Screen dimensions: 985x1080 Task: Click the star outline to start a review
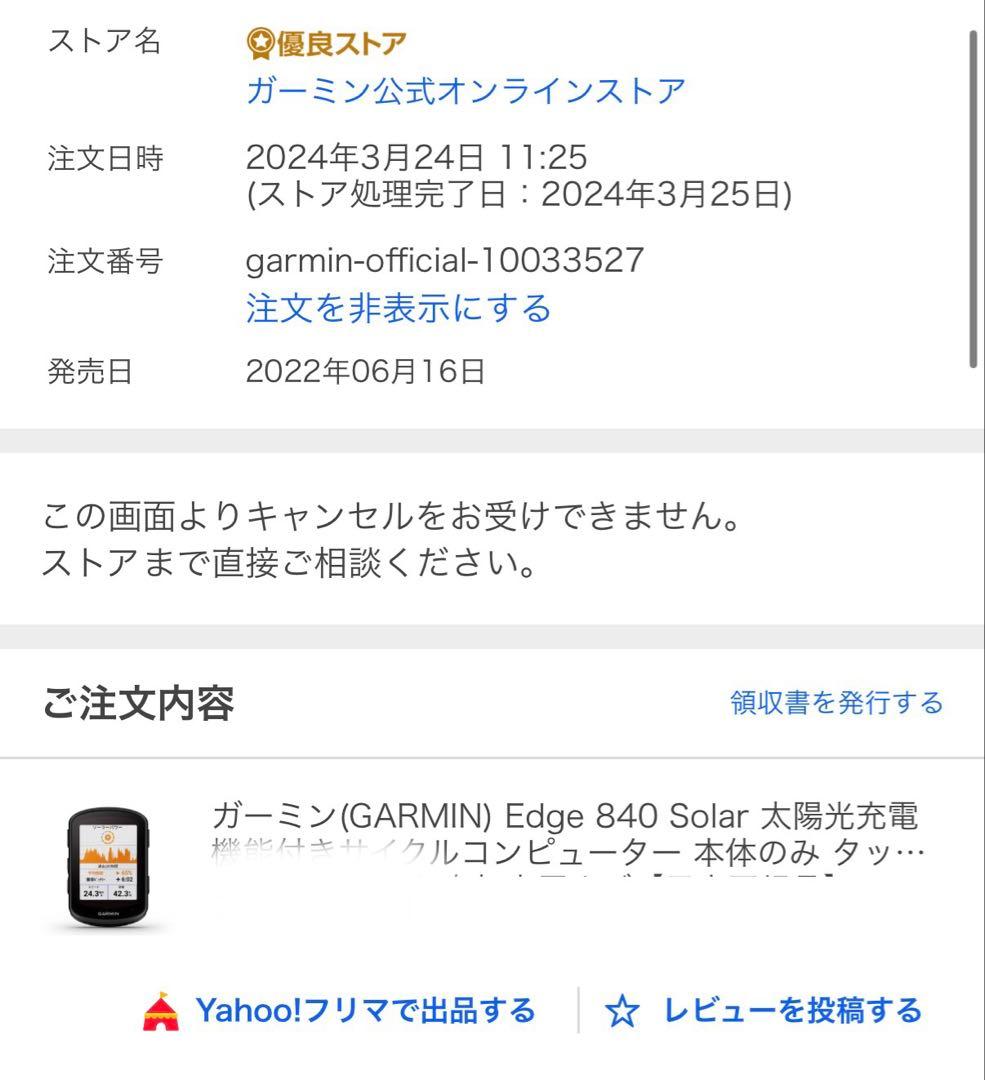pyautogui.click(x=622, y=1010)
